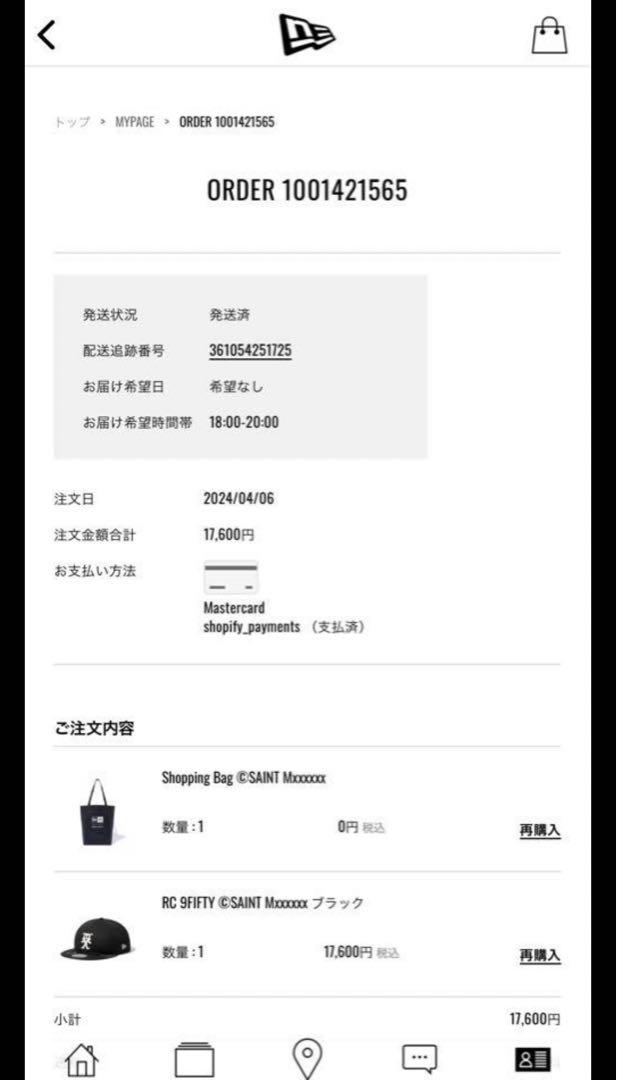Open the catalog tab in bottom bar
Viewport: 617px width, 1080px height.
click(x=194, y=1059)
